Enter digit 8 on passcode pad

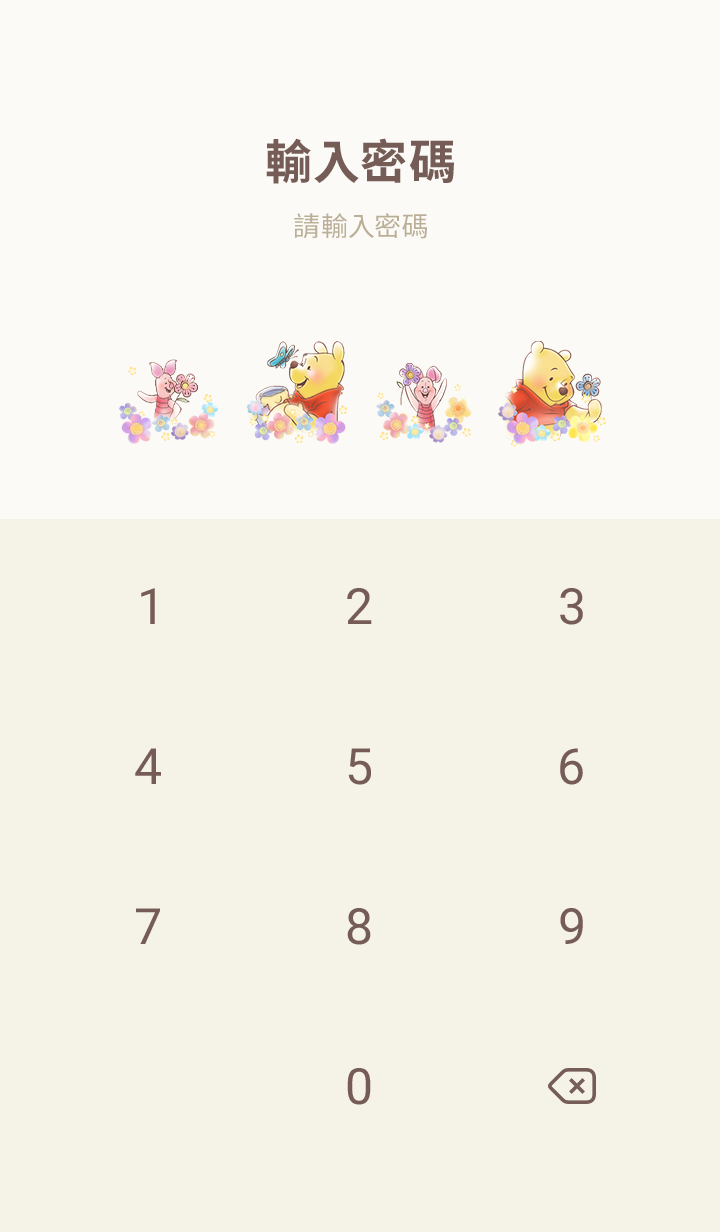359,927
